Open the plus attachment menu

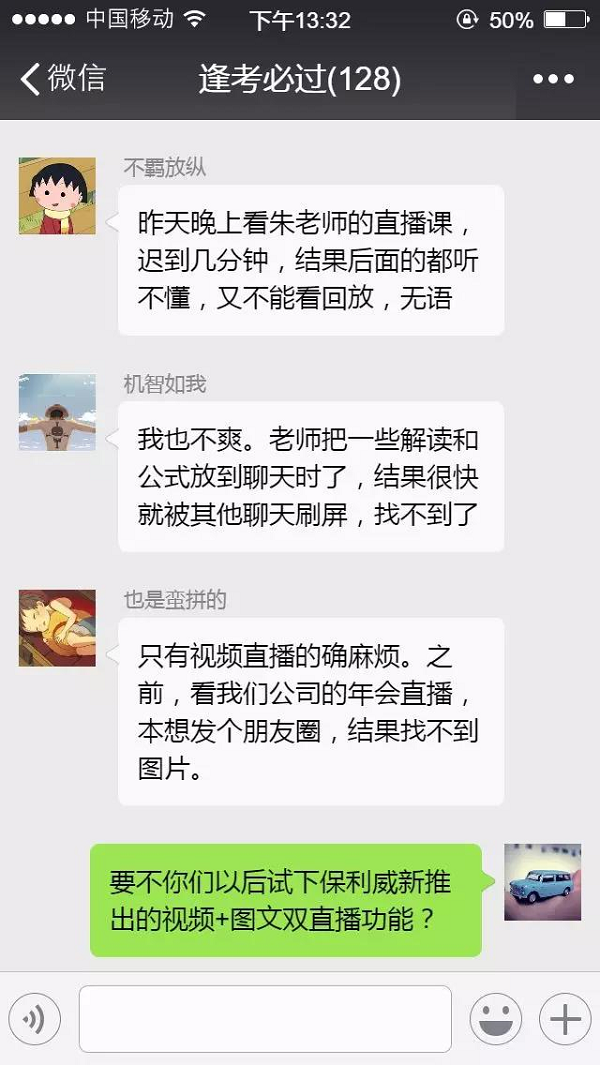(x=564, y=1019)
